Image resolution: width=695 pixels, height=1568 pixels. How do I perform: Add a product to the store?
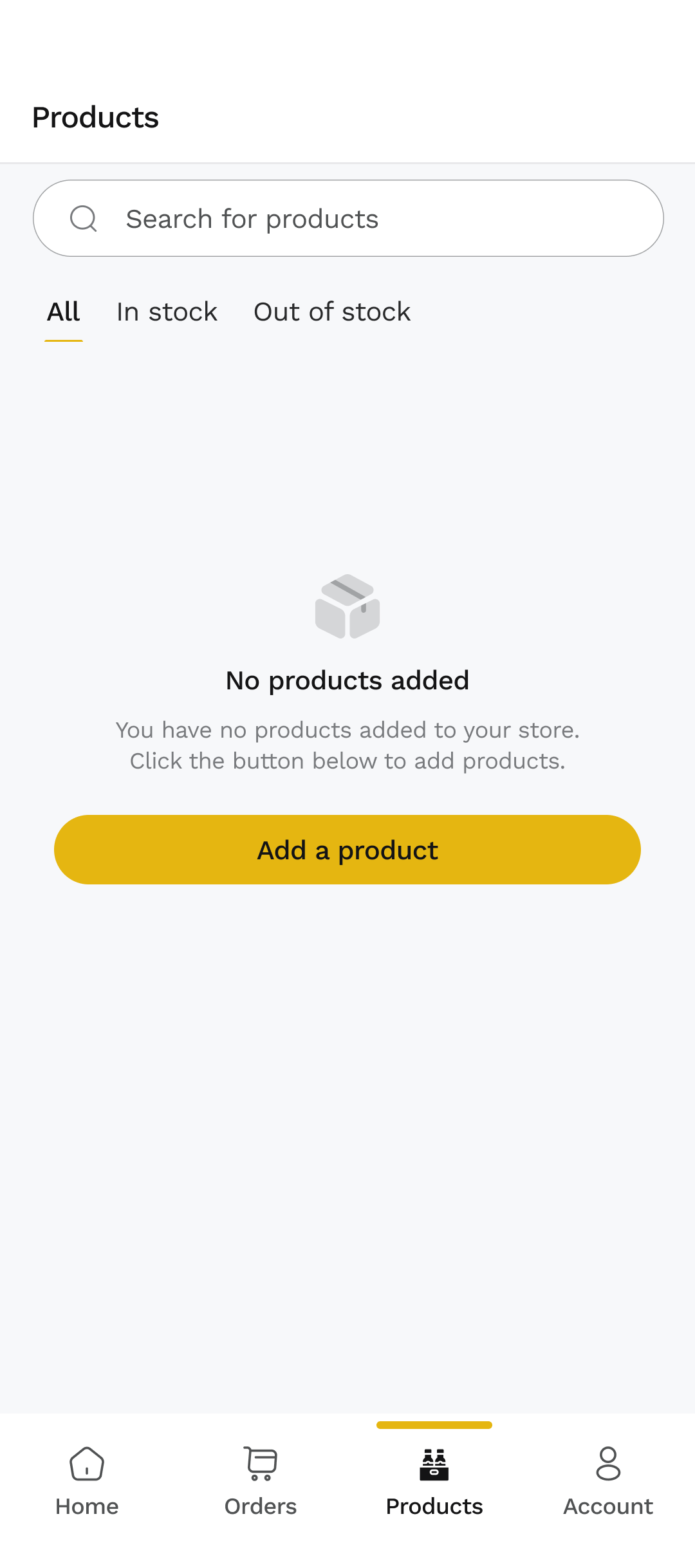[347, 850]
